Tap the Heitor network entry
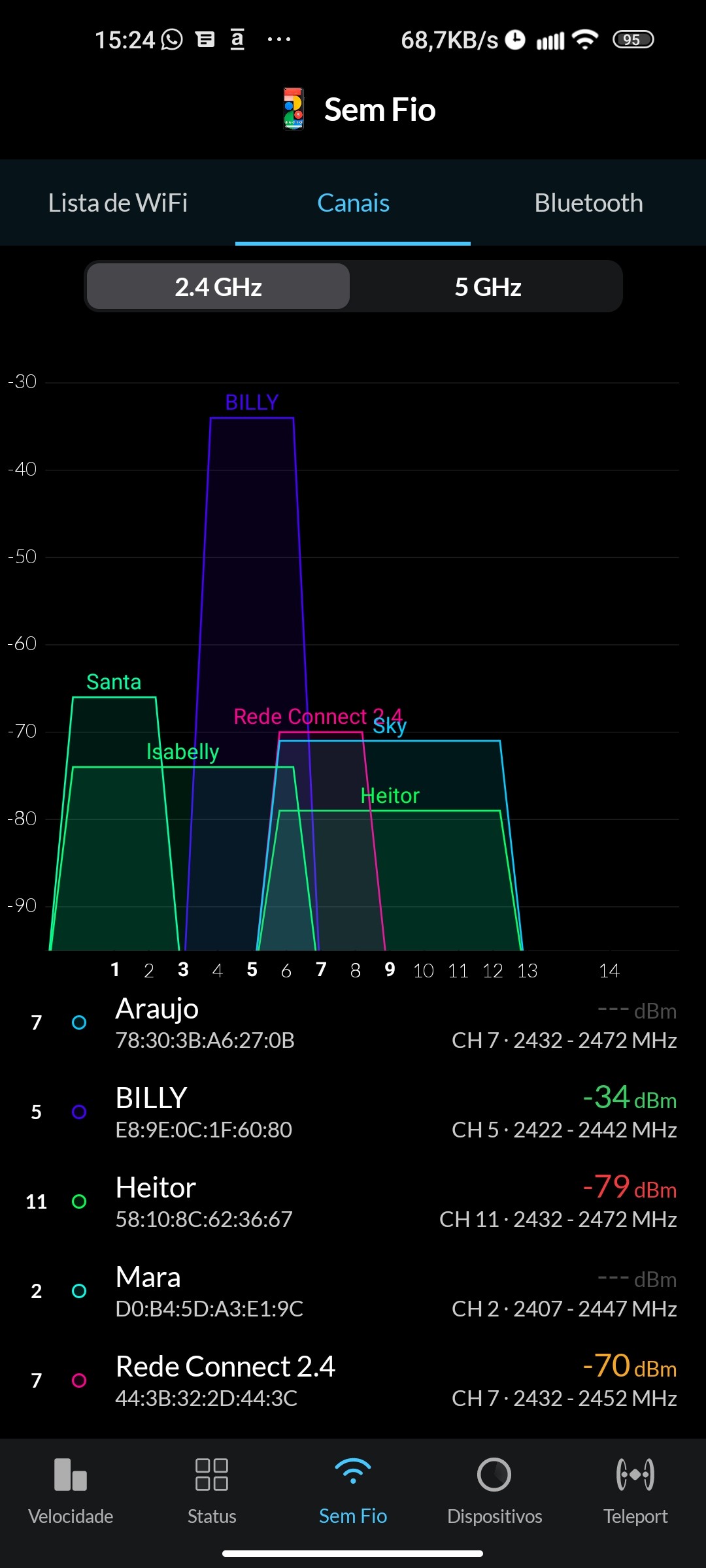 coord(353,1202)
